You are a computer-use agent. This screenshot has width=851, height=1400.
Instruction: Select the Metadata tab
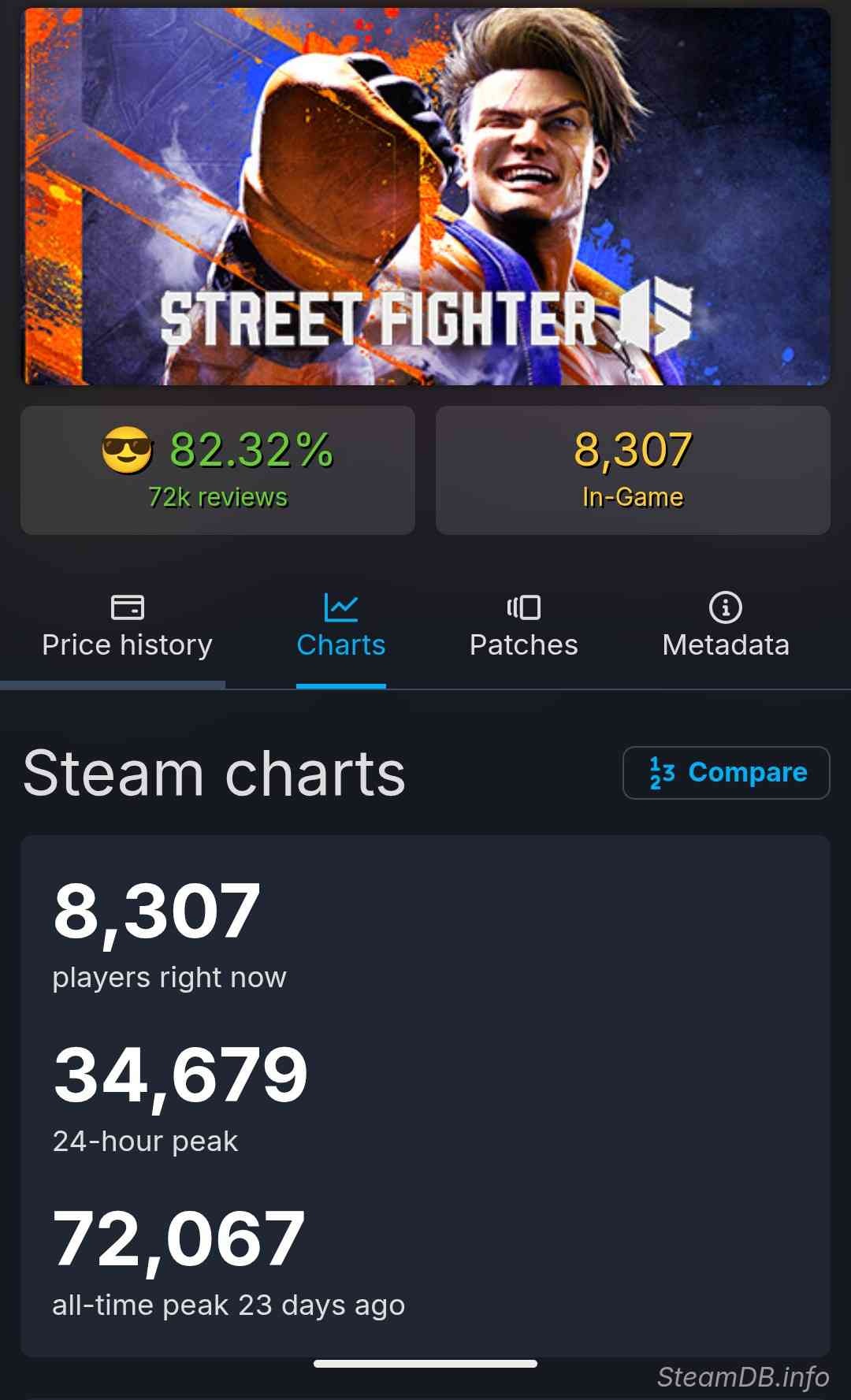point(725,628)
